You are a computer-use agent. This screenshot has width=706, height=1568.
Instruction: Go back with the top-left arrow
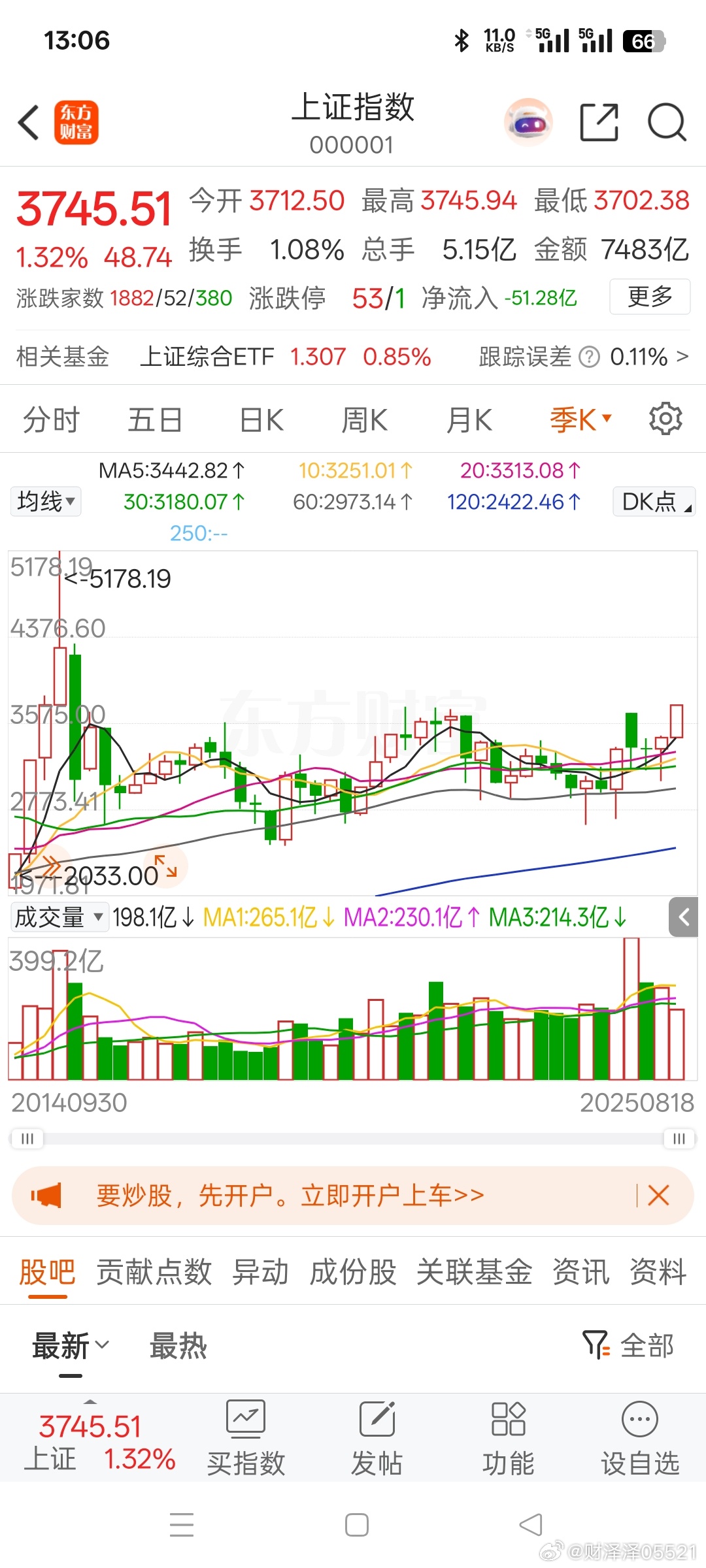point(29,122)
